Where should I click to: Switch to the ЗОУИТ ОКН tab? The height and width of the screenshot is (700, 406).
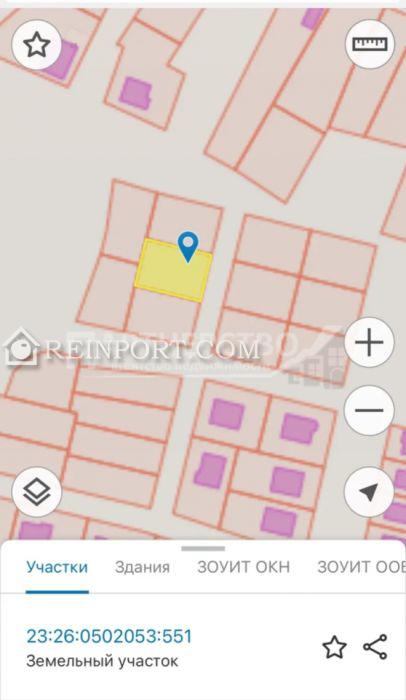244,567
